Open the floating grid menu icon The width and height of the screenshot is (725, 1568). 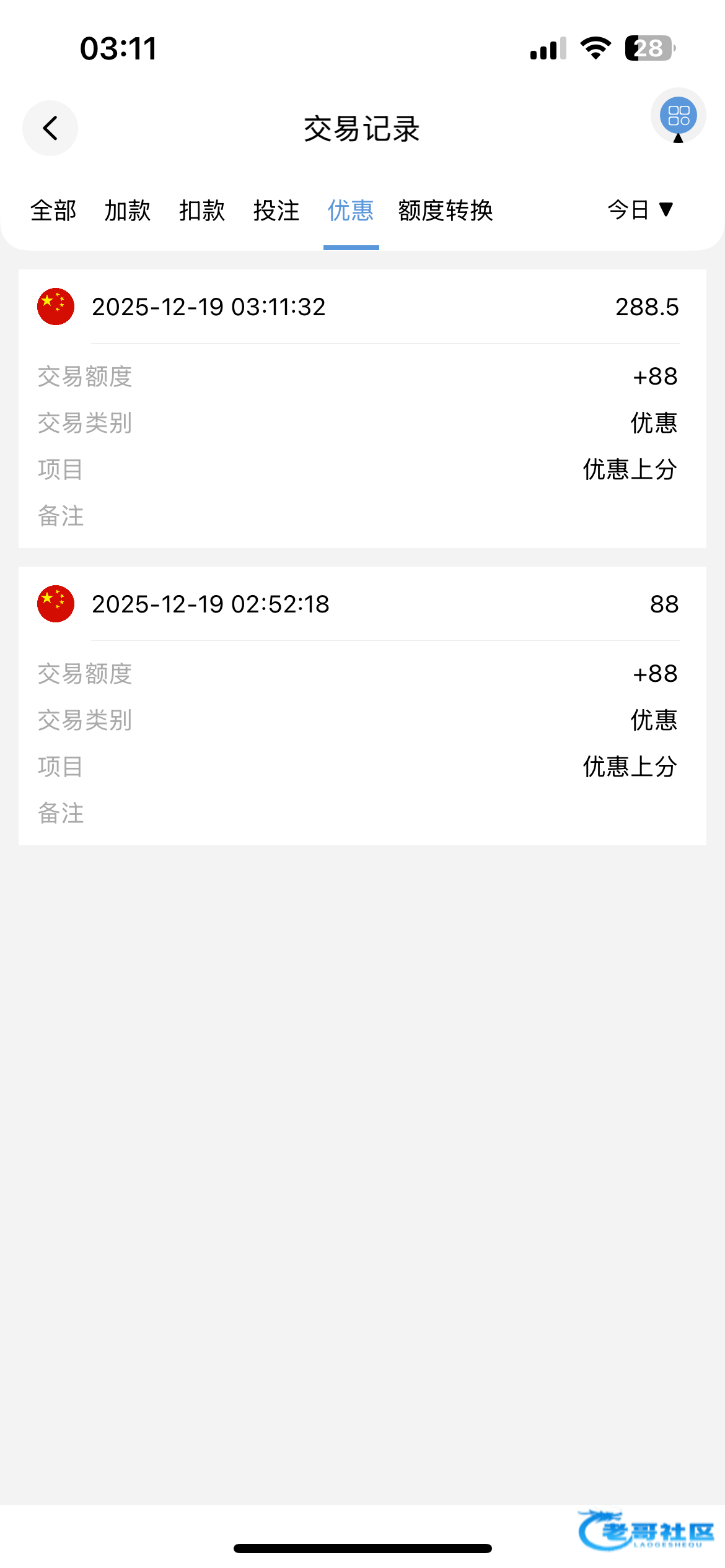678,116
